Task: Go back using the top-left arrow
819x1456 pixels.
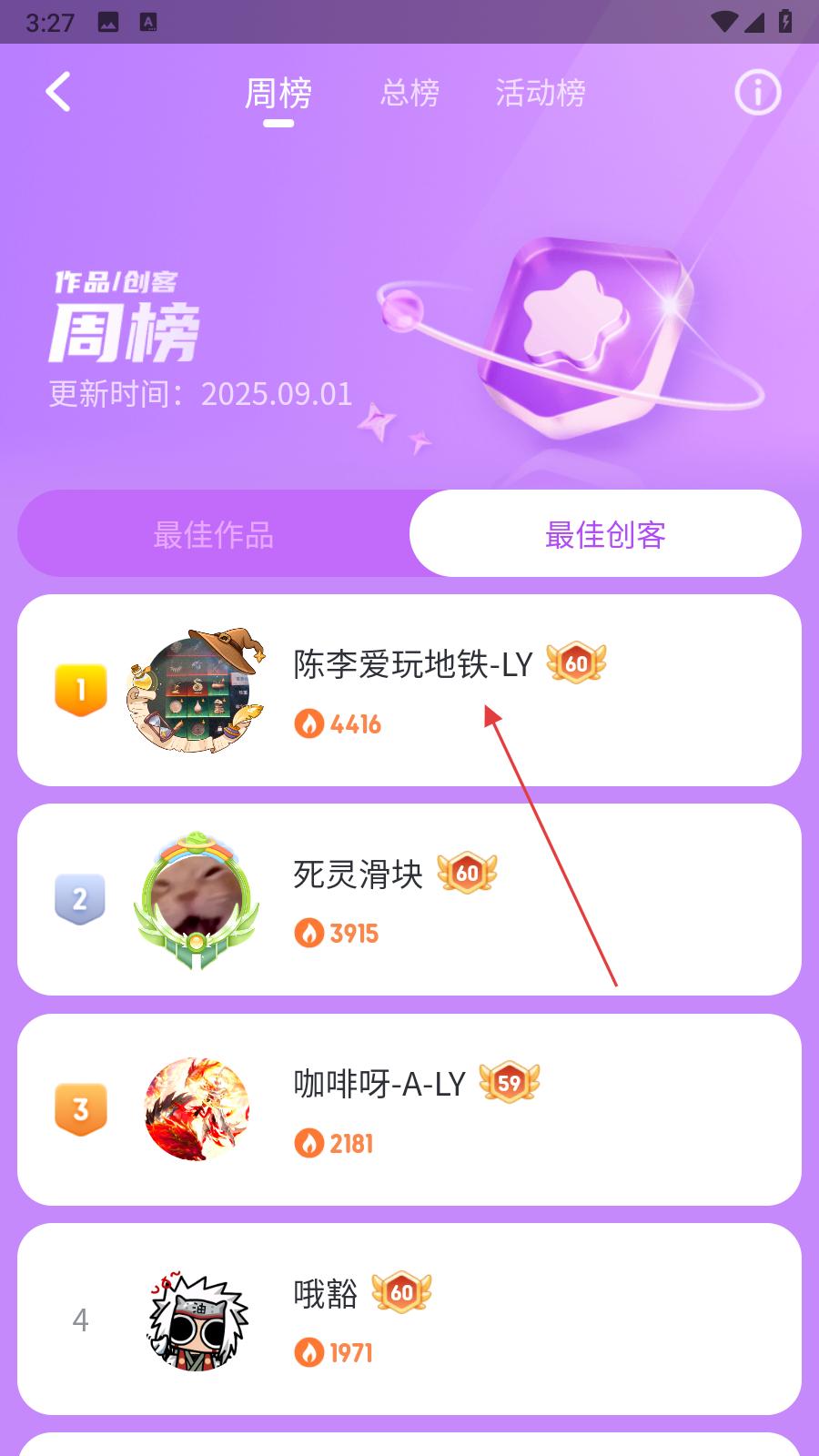Action: 58,92
